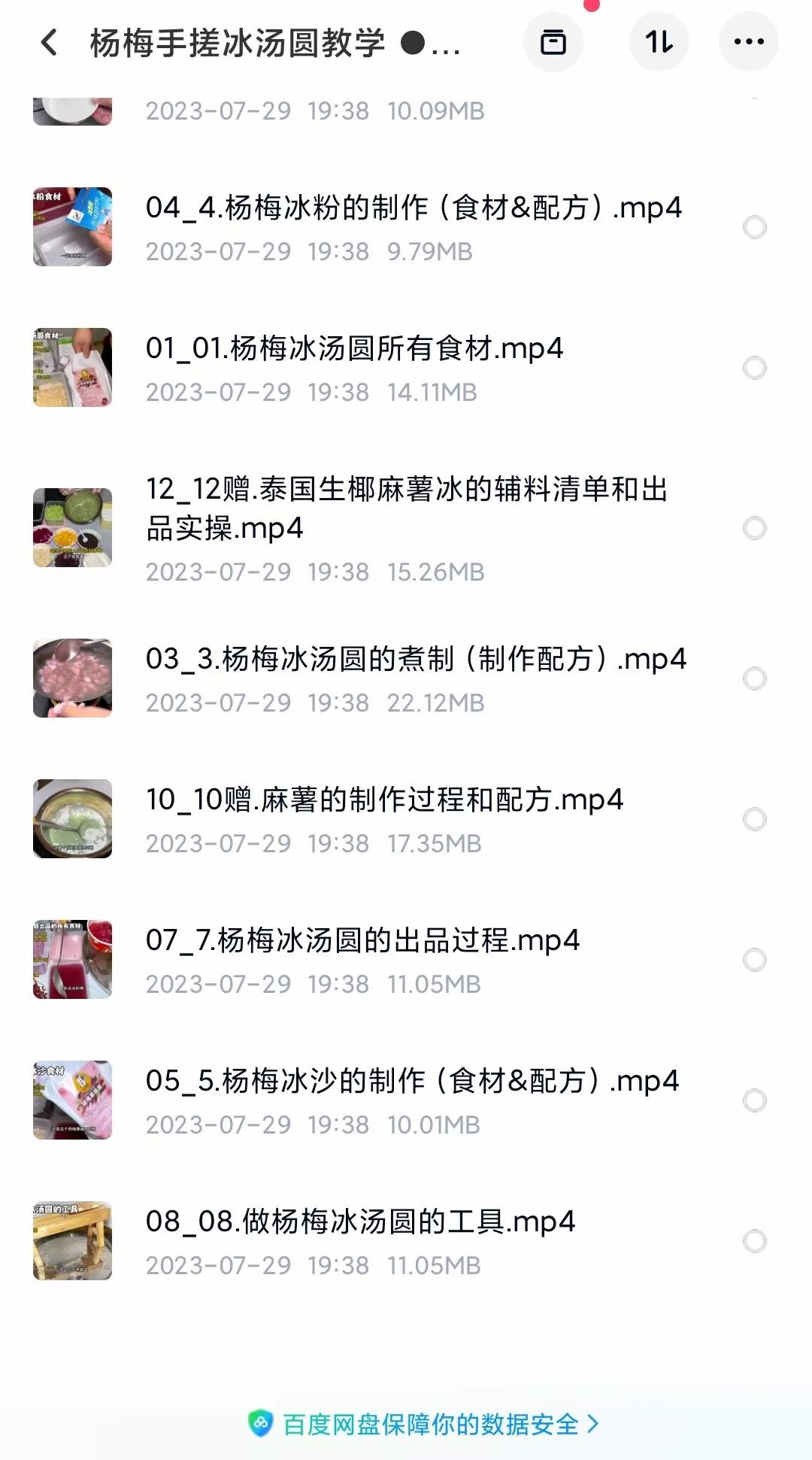Tap thumbnail of 04_4 杨梅冰粉 video

click(72, 226)
